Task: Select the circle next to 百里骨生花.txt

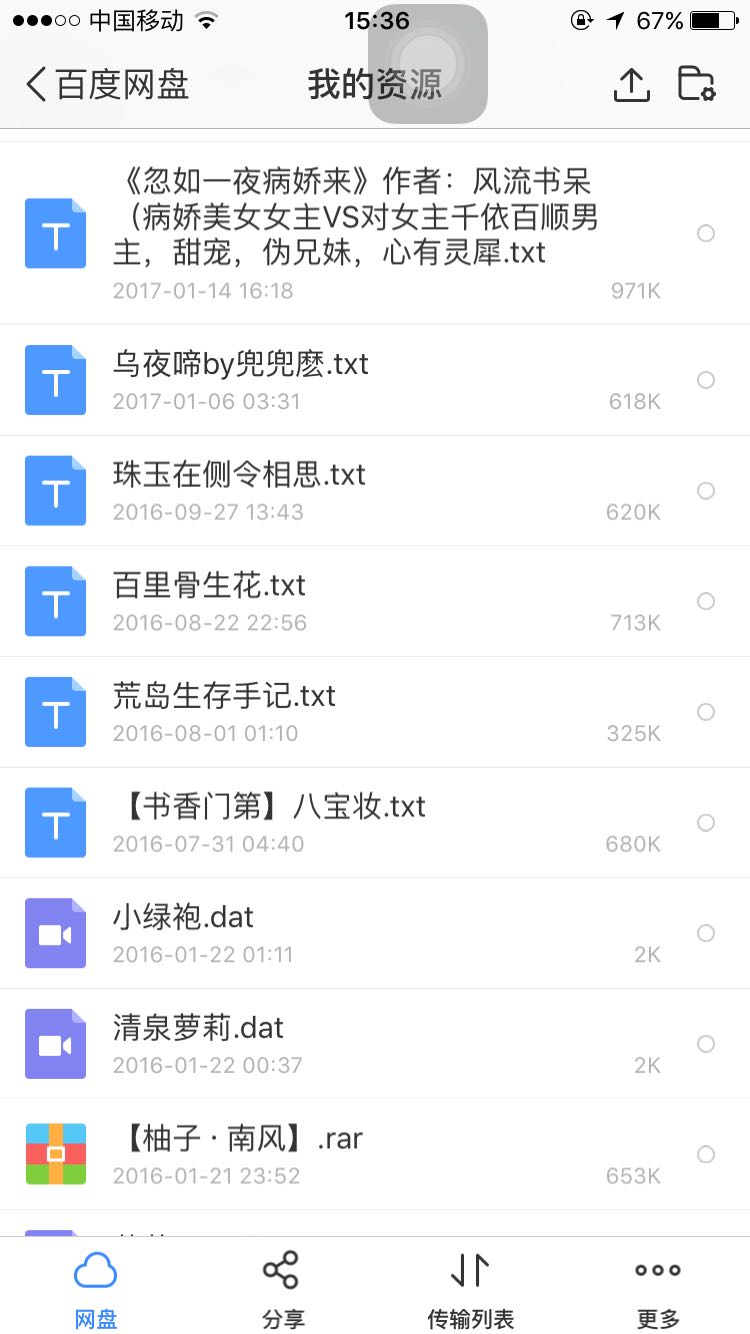Action: [x=706, y=601]
